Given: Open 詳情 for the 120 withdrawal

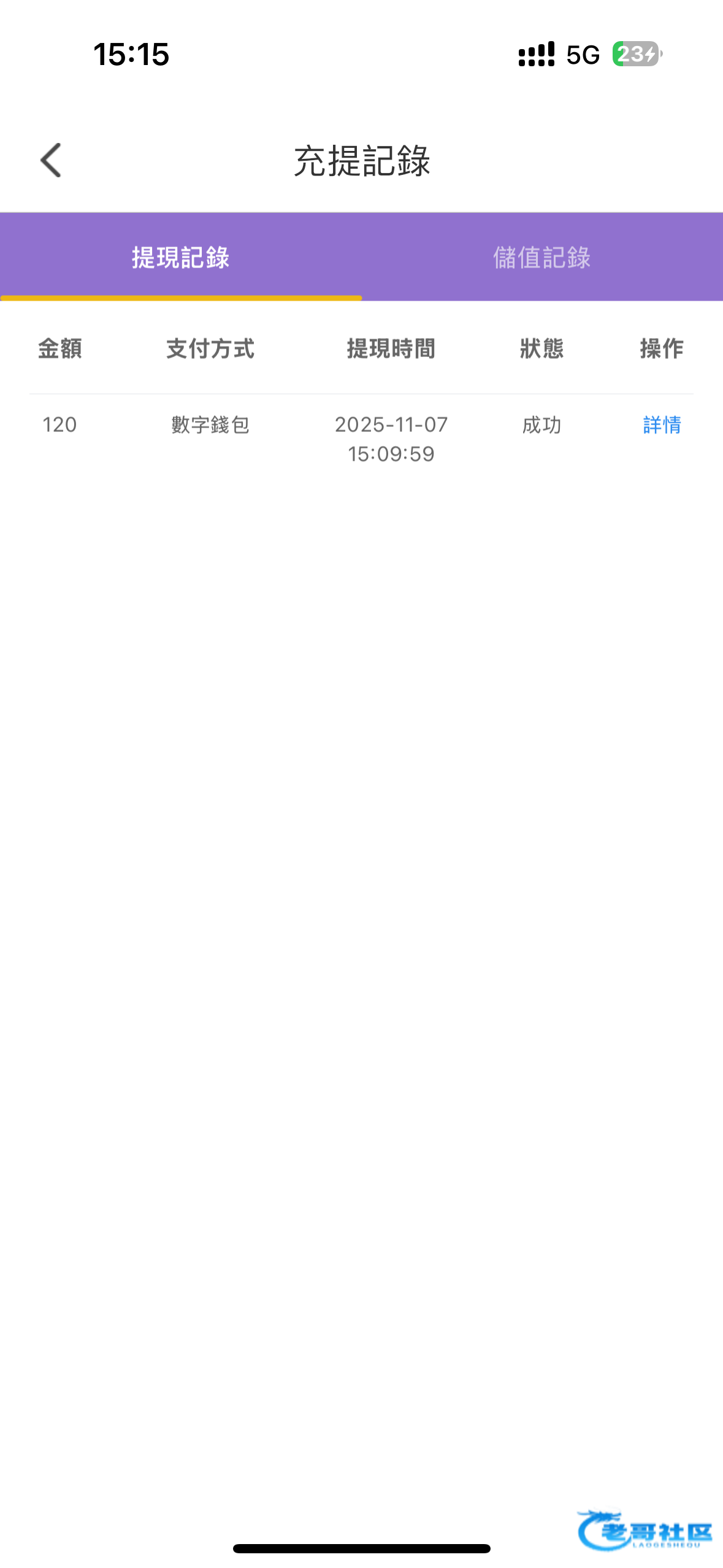Looking at the screenshot, I should [x=662, y=425].
